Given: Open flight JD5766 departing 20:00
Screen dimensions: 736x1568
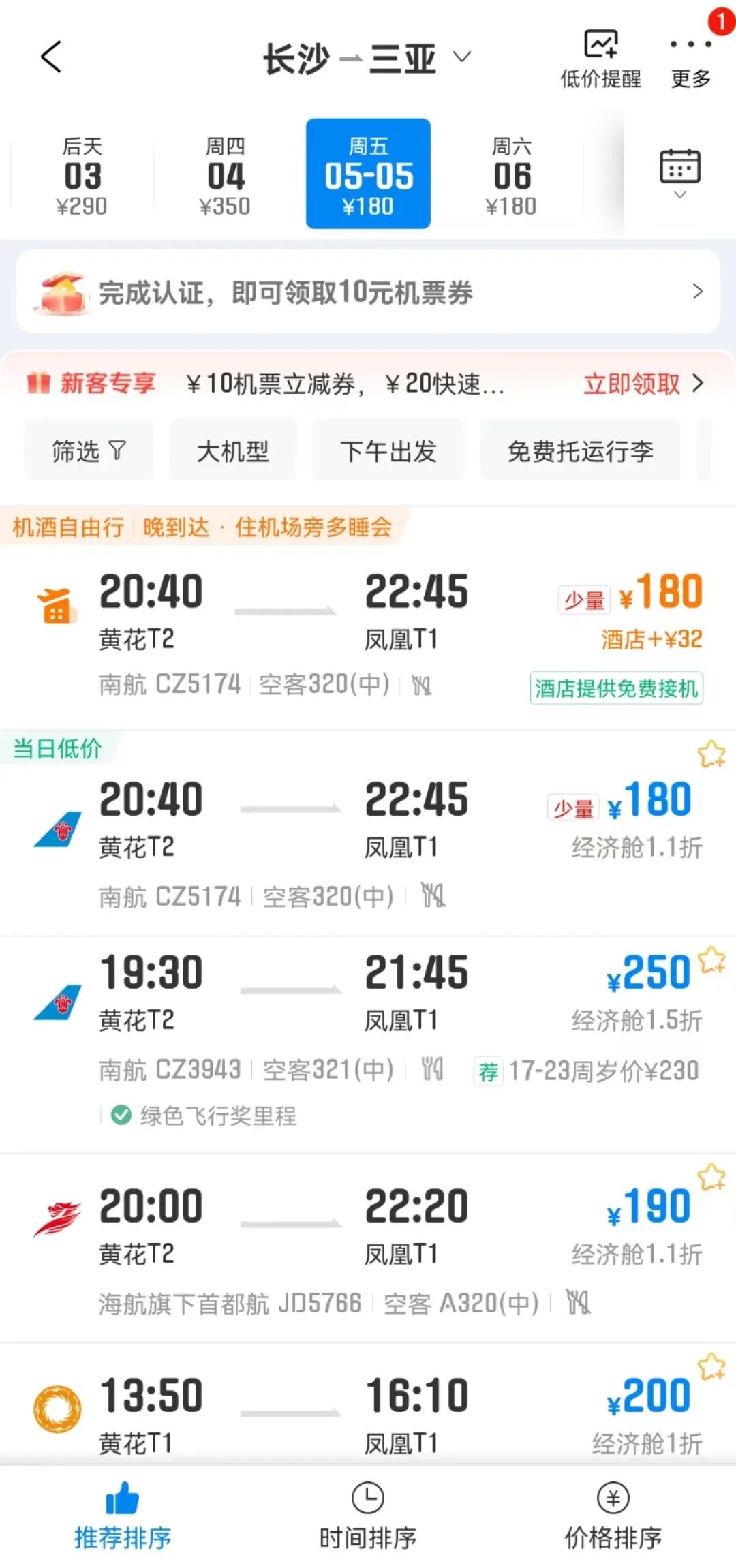Looking at the screenshot, I should coord(368,1248).
